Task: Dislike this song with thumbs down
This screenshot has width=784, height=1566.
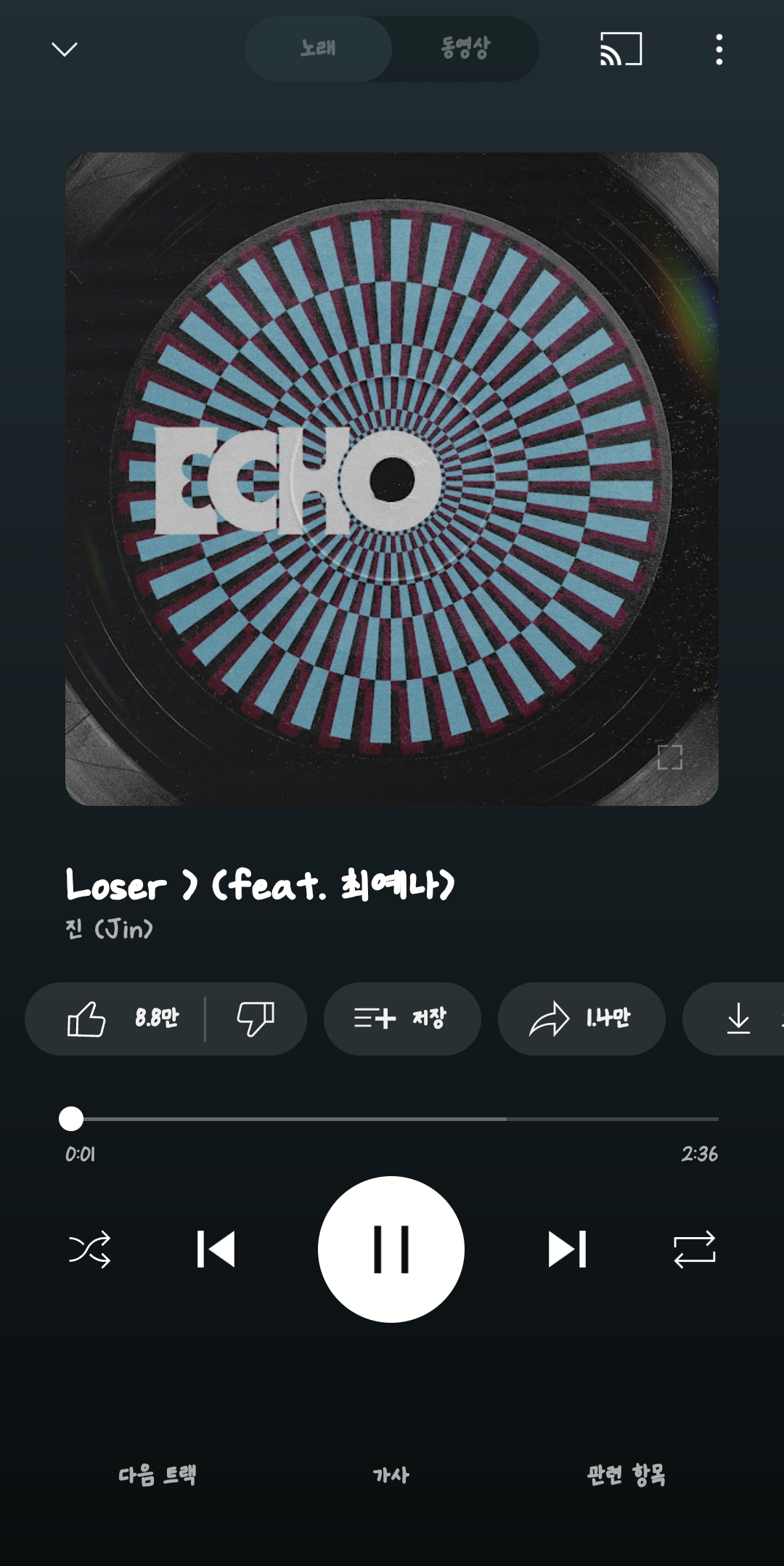Action: tap(256, 1019)
